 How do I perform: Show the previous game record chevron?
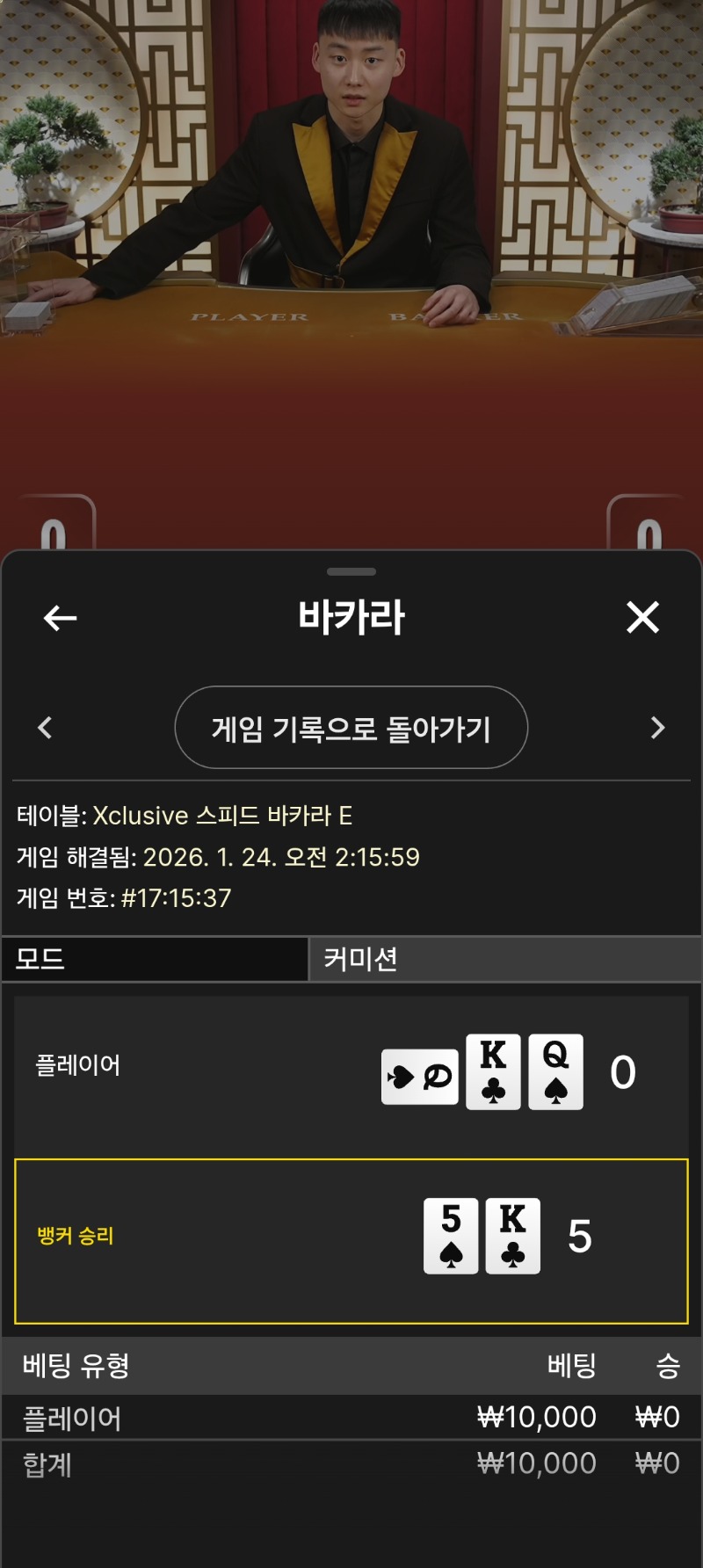point(46,728)
